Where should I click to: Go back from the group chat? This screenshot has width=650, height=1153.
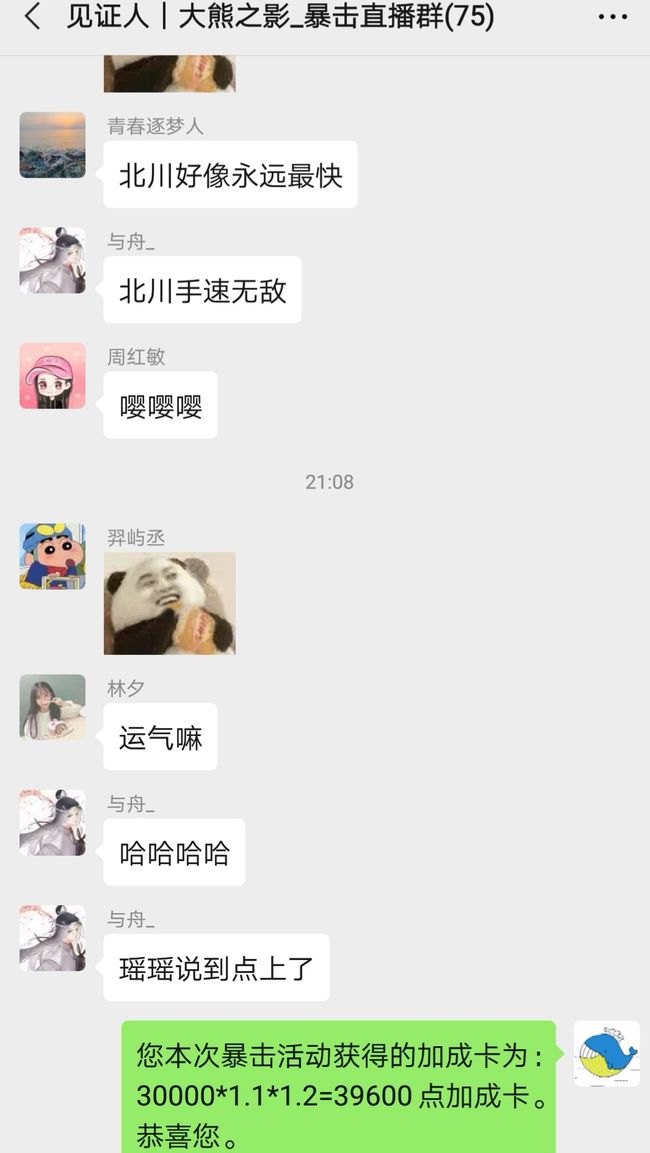click(33, 17)
